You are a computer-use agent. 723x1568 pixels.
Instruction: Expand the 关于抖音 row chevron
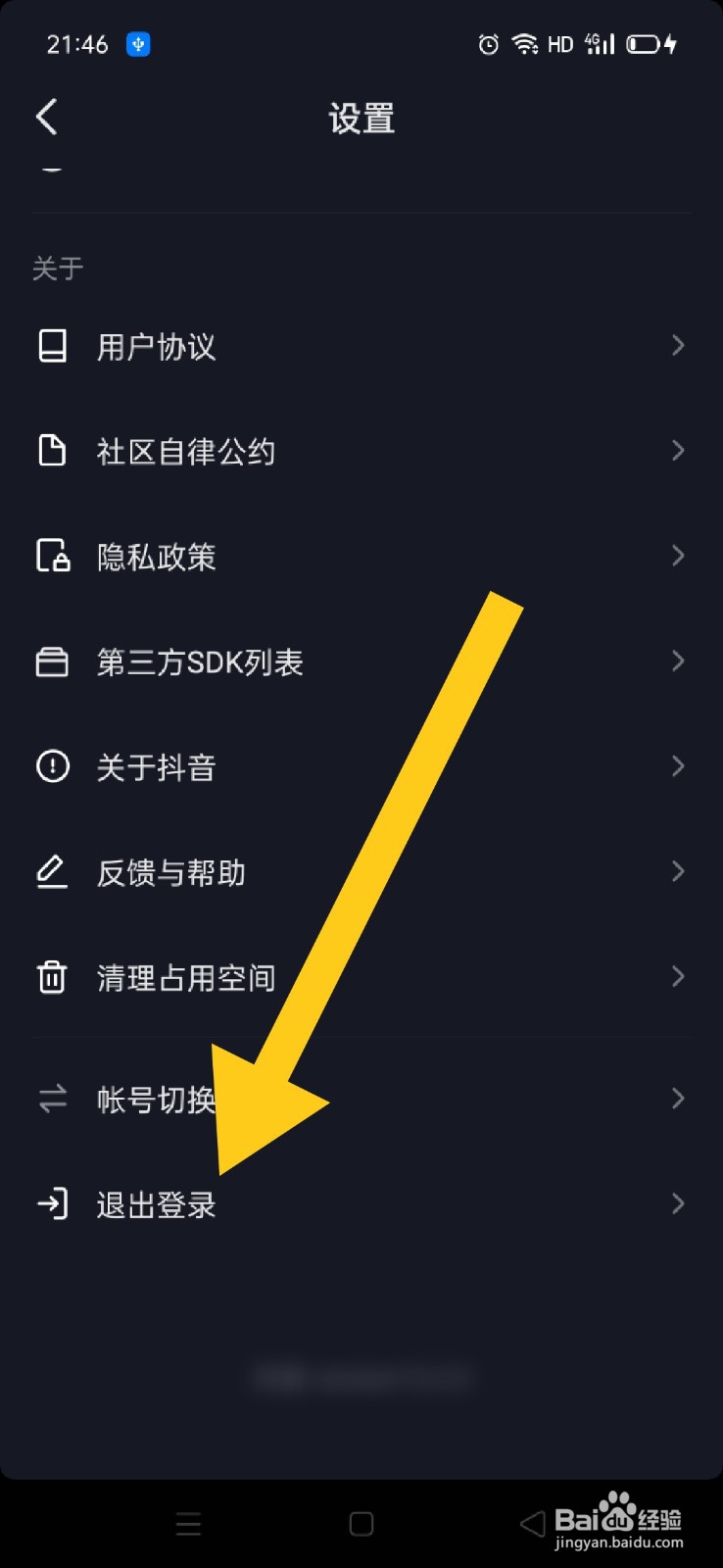pyautogui.click(x=678, y=766)
